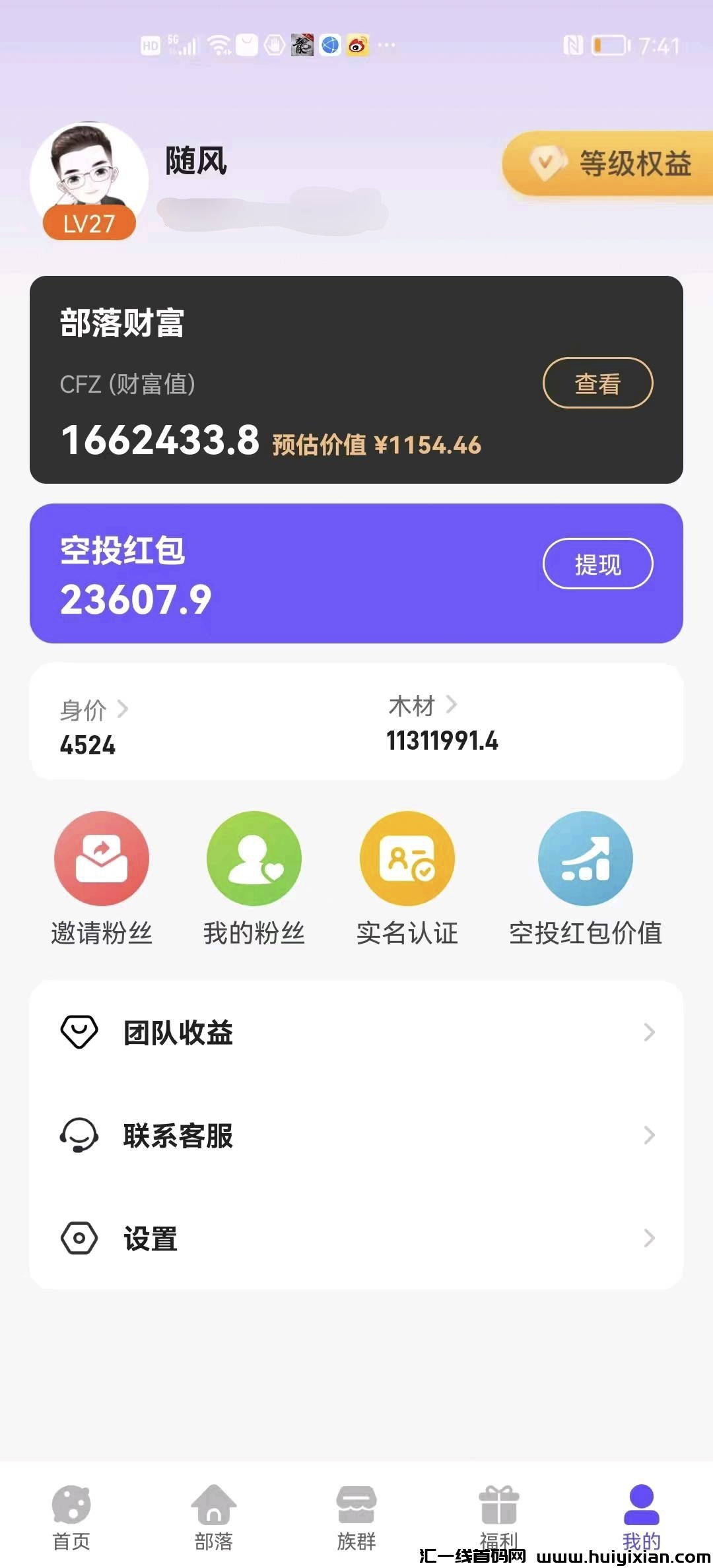Tap the 提现 withdraw button

pos(597,564)
